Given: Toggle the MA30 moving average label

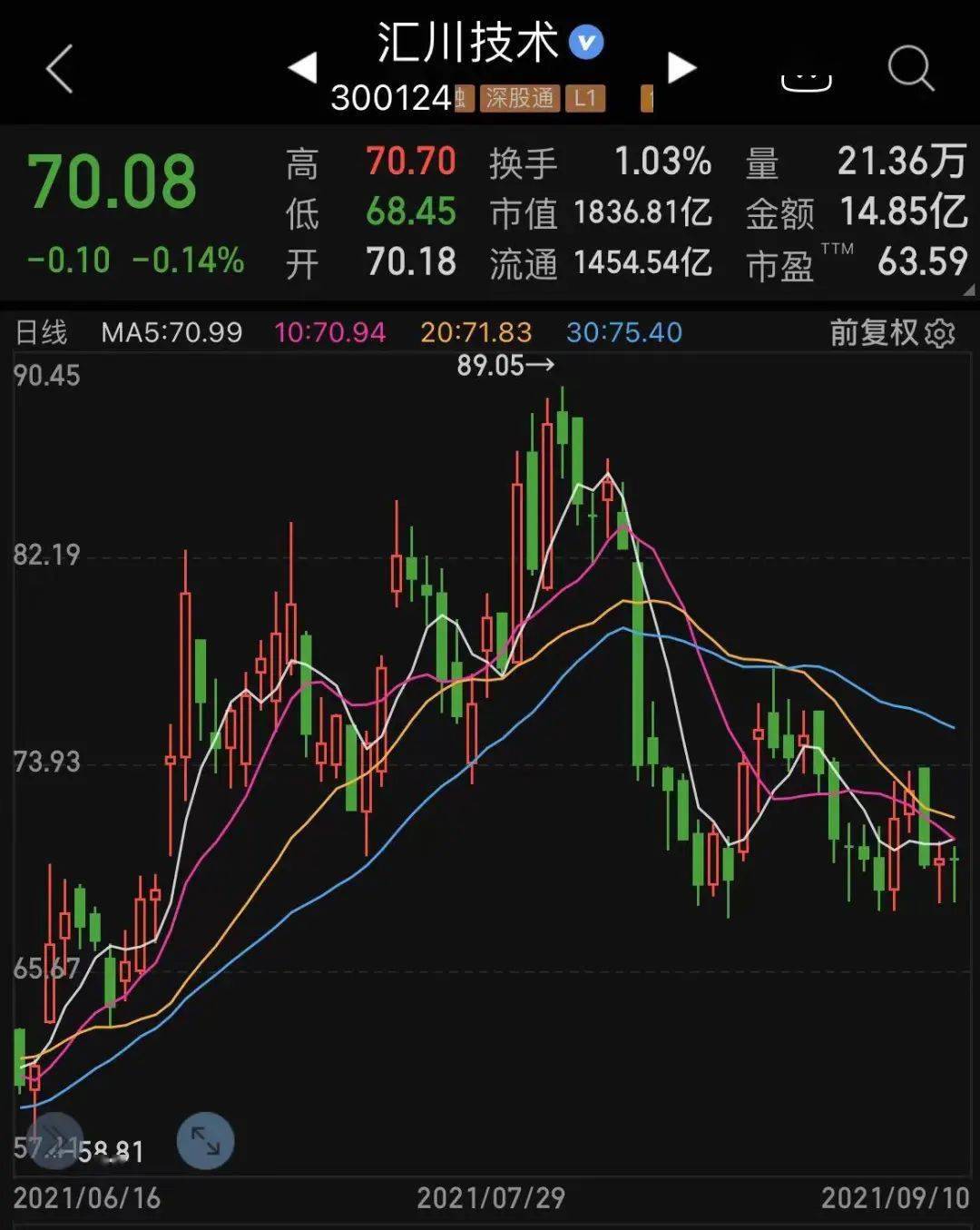Looking at the screenshot, I should [624, 332].
